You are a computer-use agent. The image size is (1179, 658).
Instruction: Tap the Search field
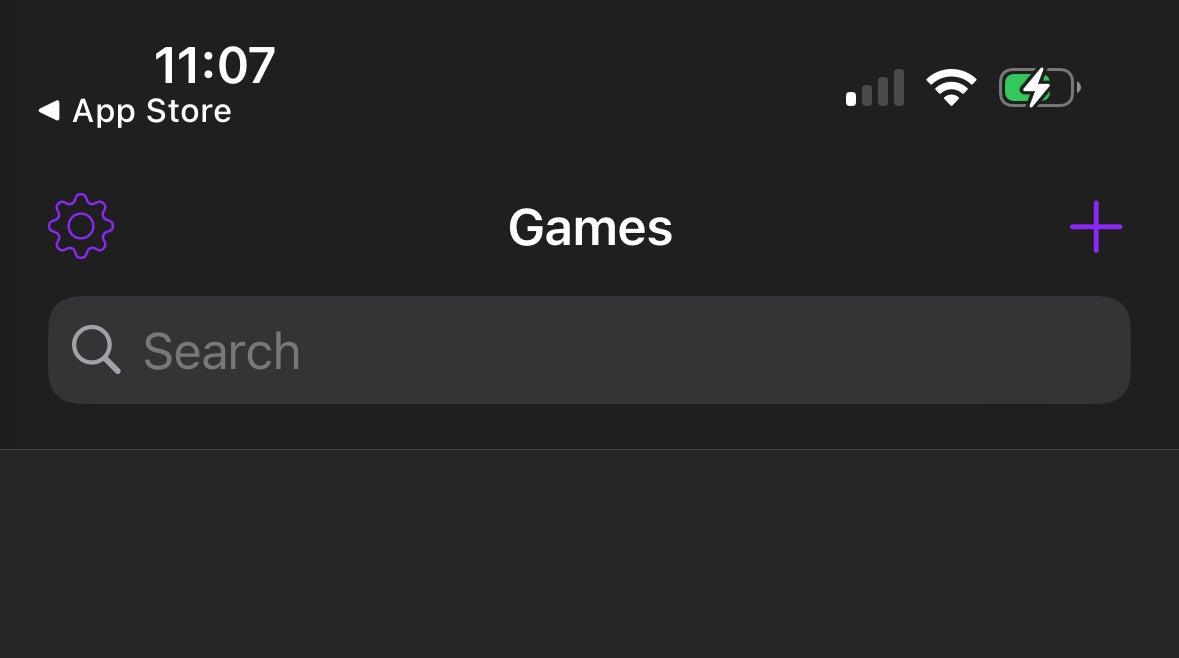(589, 350)
